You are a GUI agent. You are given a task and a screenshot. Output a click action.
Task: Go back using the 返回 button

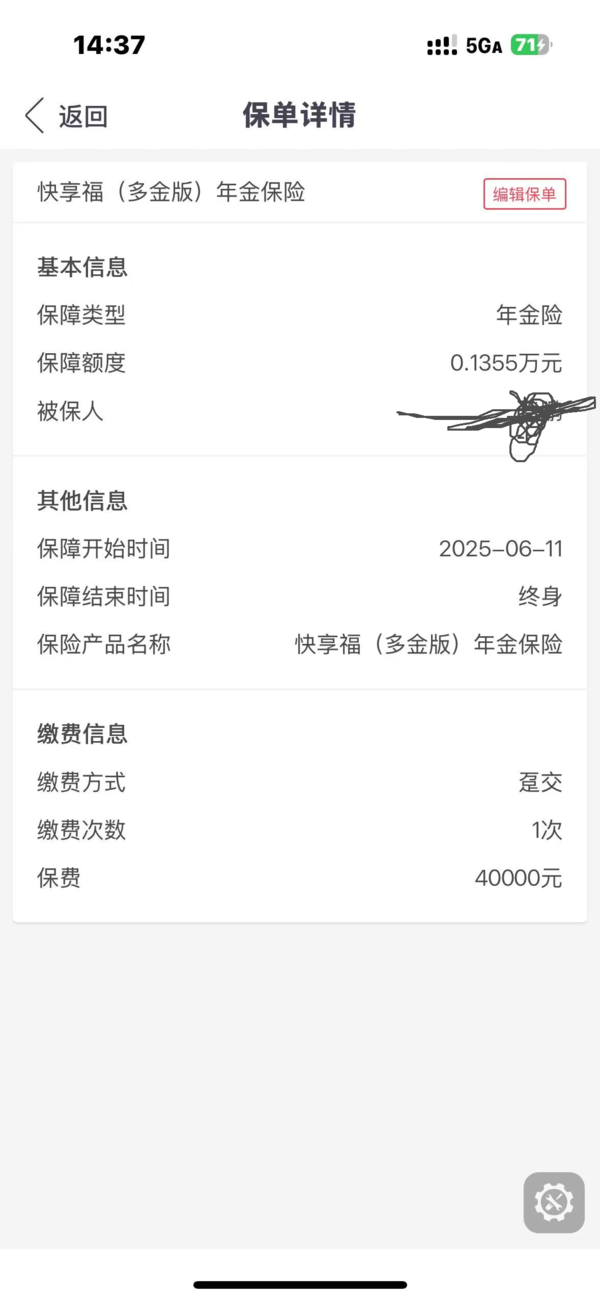66,116
